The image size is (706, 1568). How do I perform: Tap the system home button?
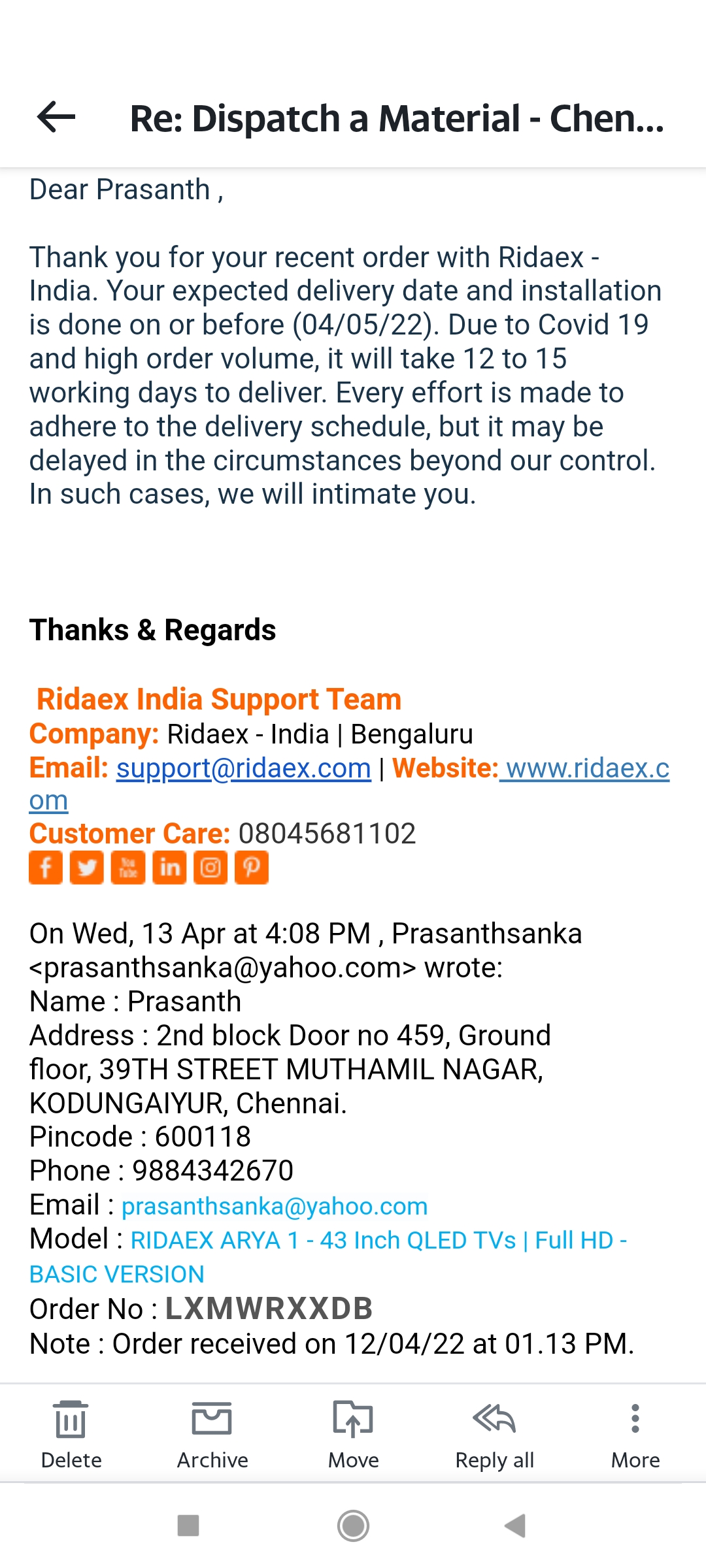pyautogui.click(x=353, y=1526)
